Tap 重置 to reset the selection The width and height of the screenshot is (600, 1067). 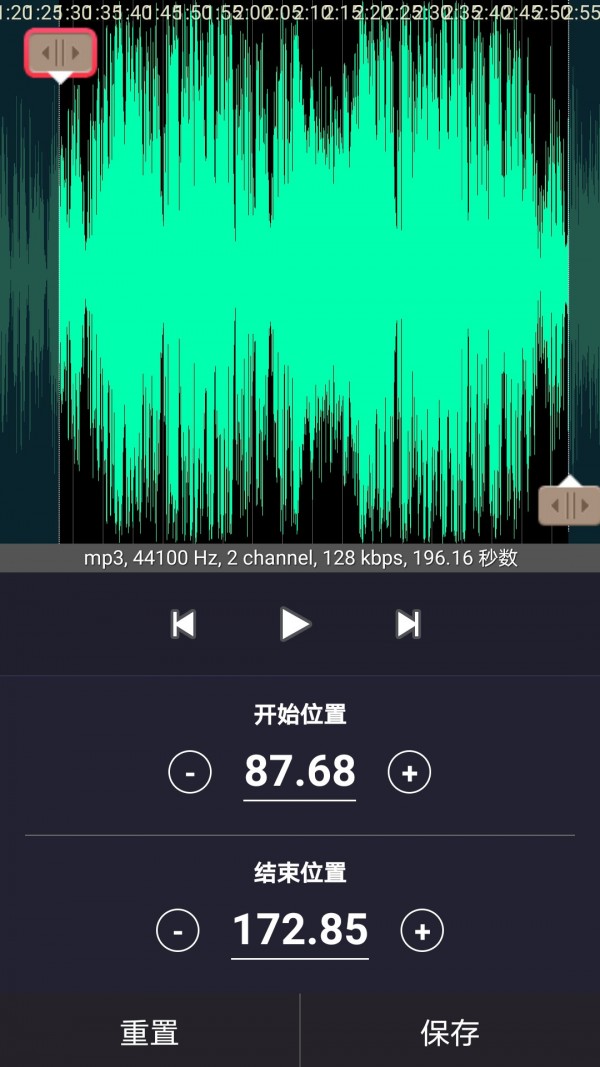coord(150,1031)
